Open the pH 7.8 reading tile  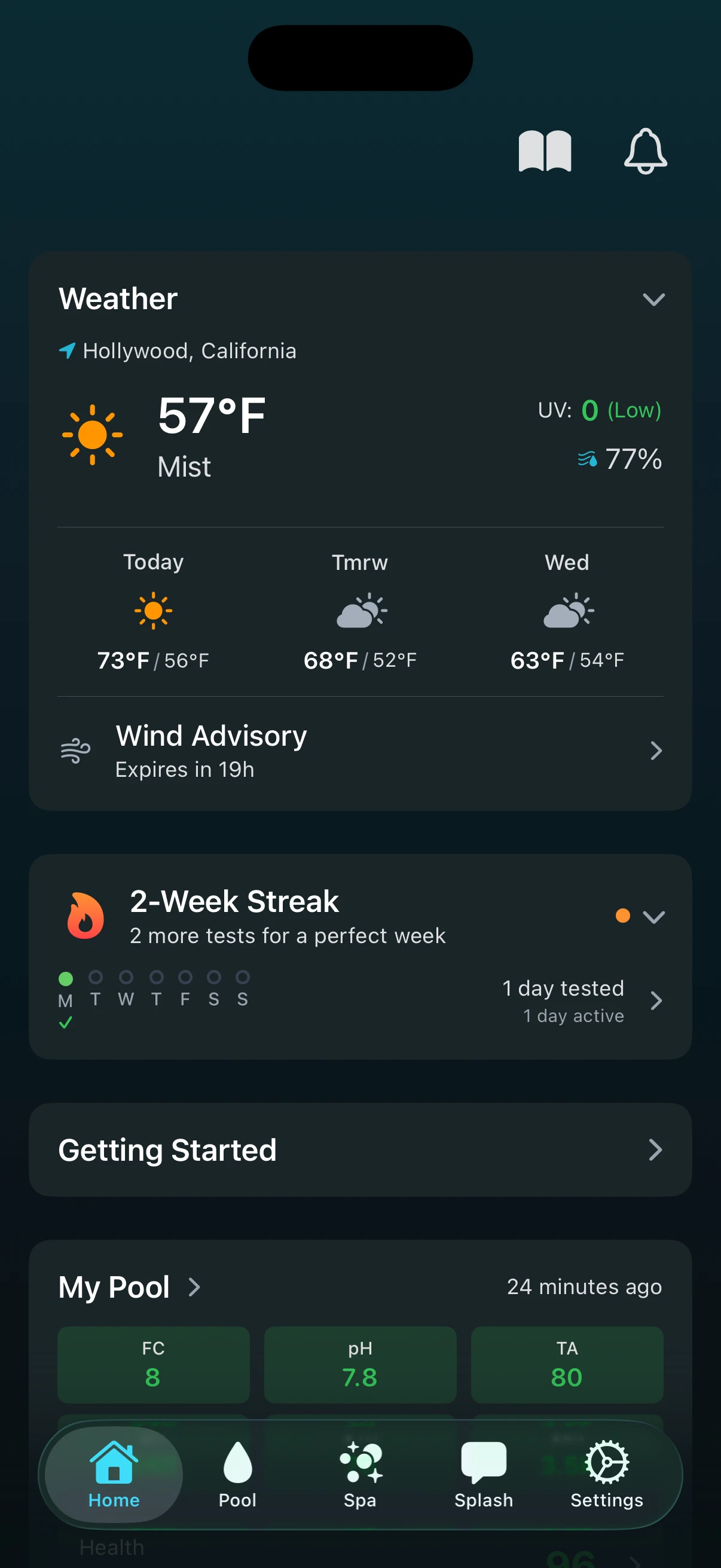click(x=360, y=1365)
